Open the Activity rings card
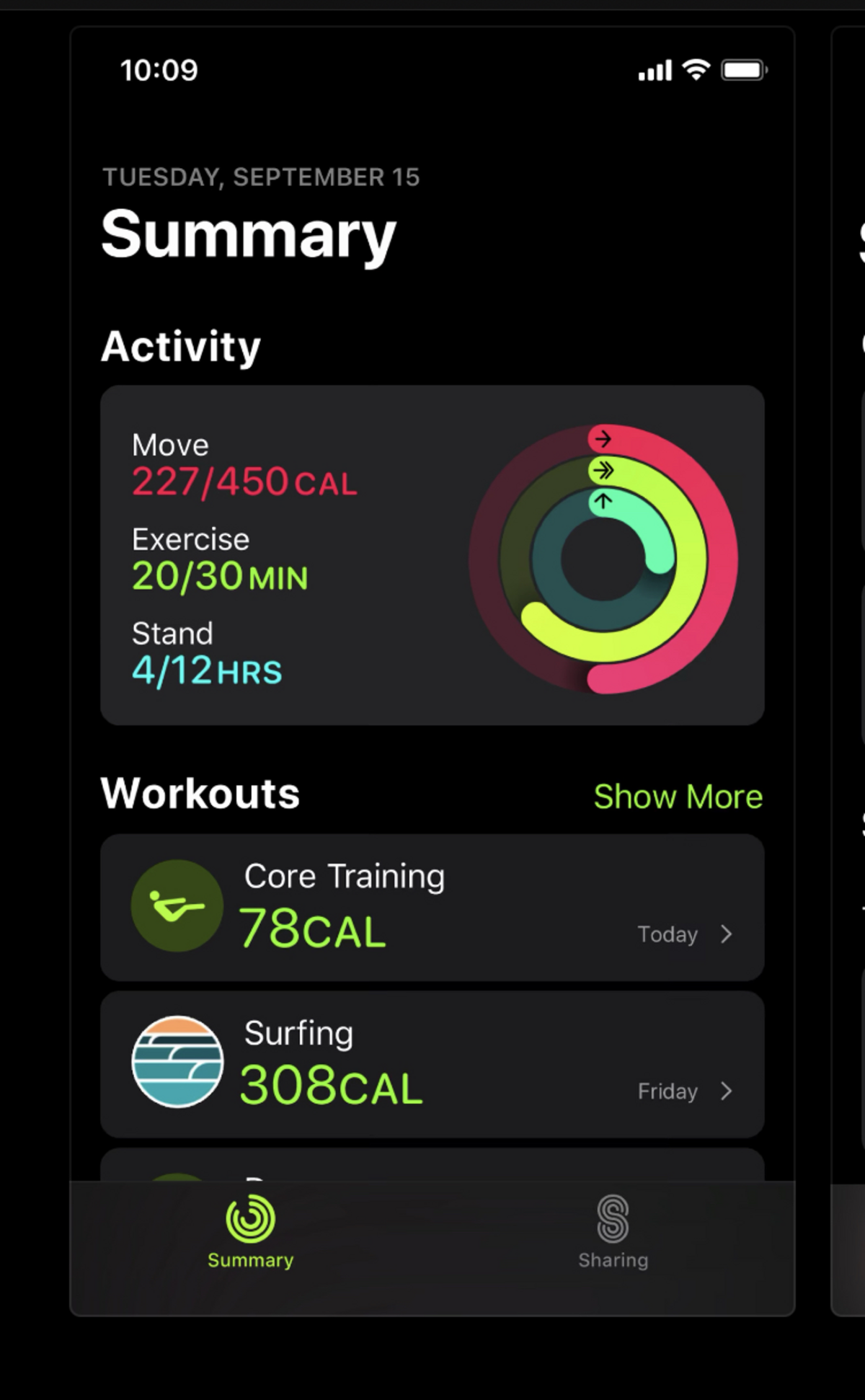The width and height of the screenshot is (865, 1400). [x=432, y=555]
